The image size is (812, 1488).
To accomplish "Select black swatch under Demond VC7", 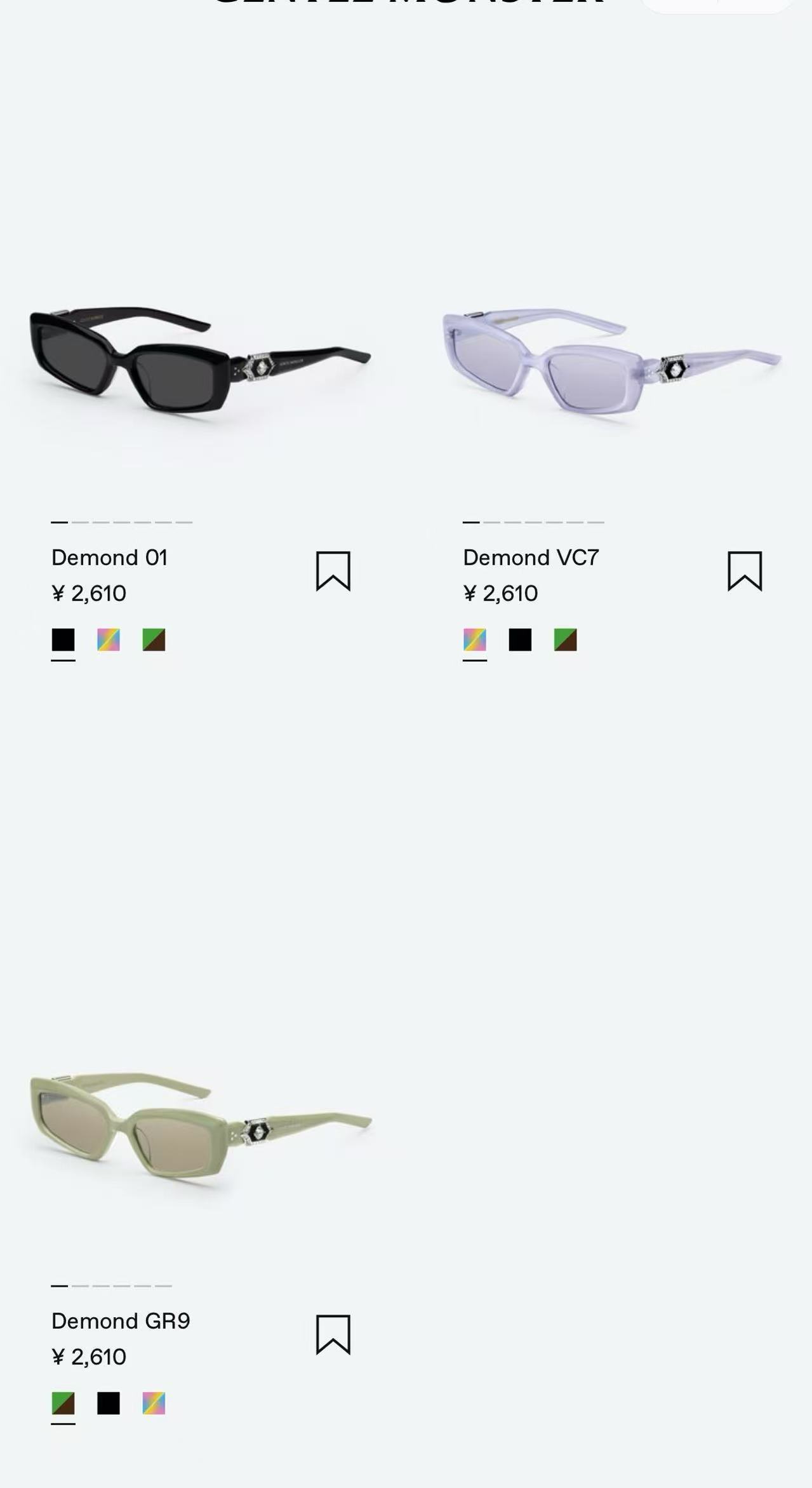I will click(520, 640).
